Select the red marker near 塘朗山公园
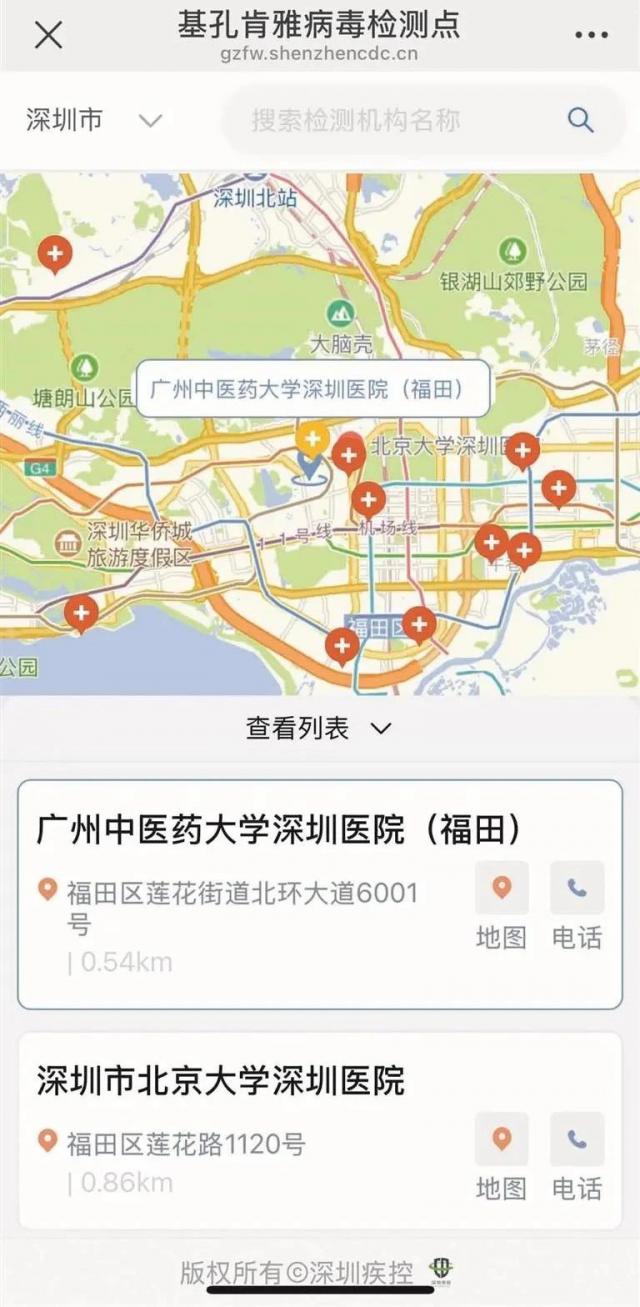 pos(55,254)
